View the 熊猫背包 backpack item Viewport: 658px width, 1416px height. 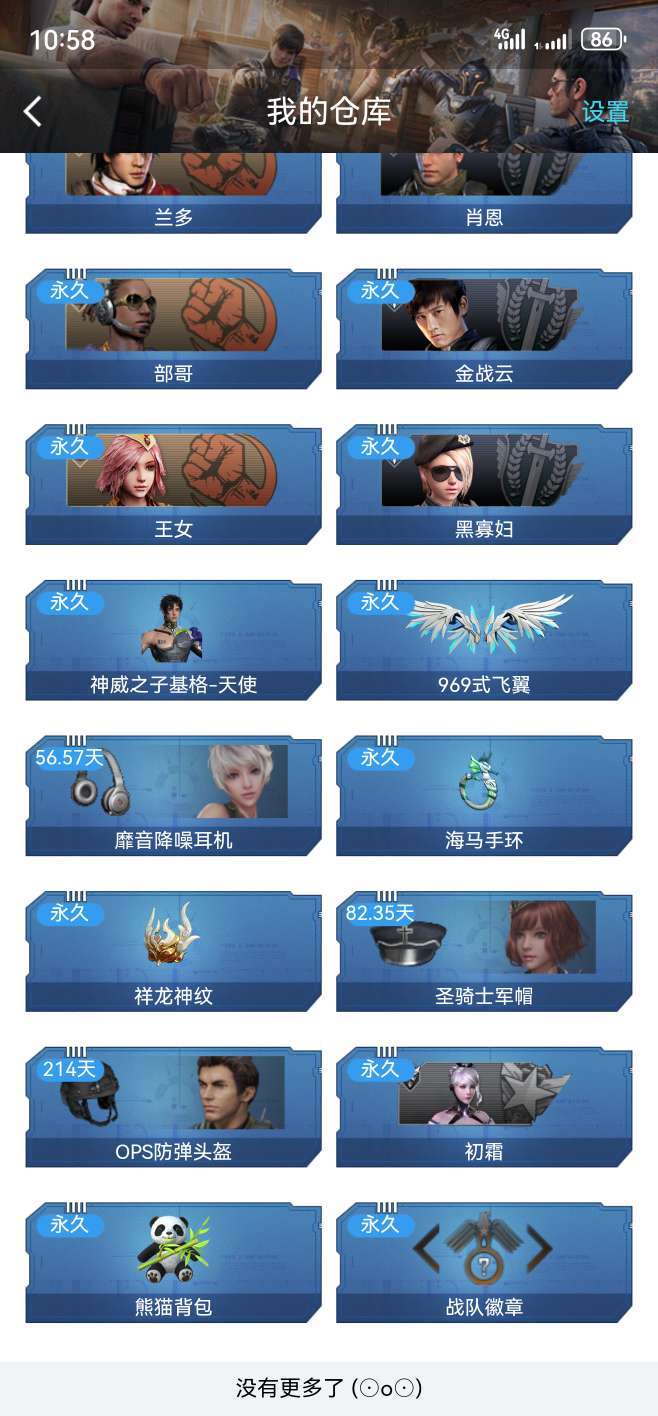174,1263
